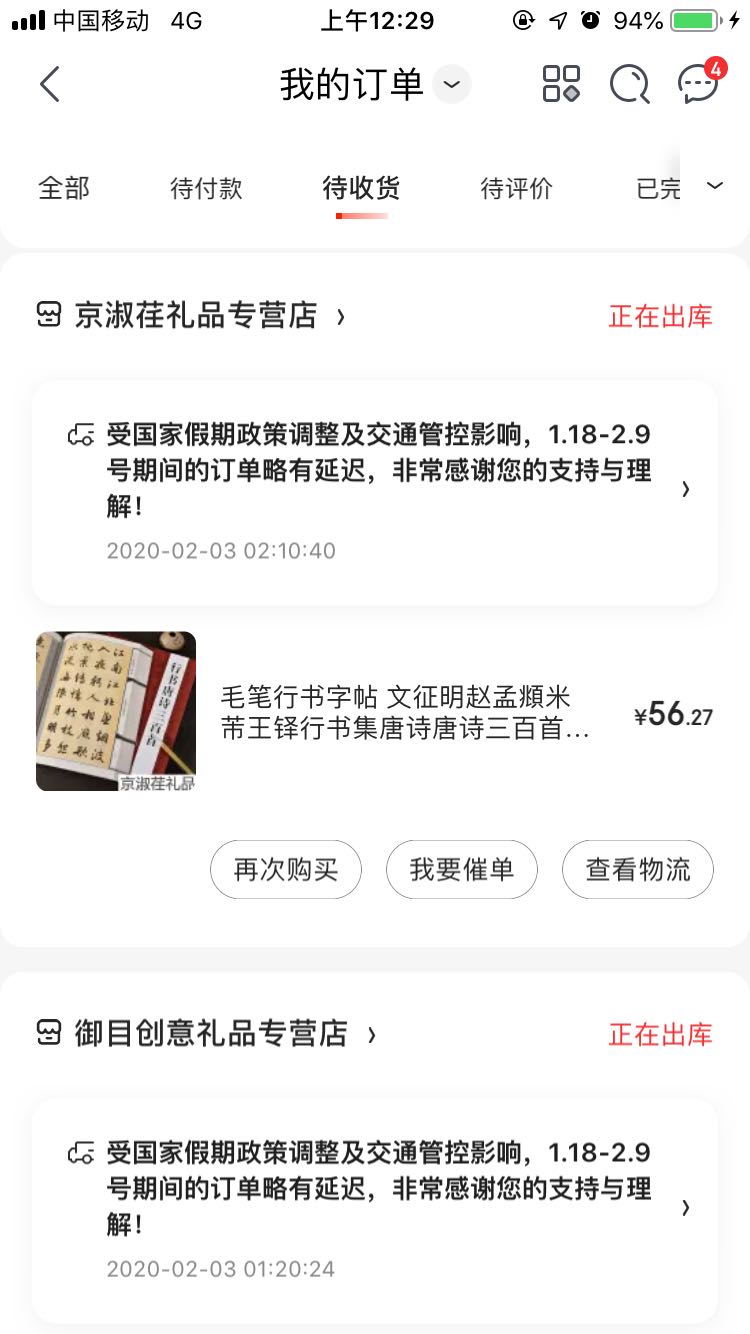
Task: Switch to the 待评价 tab
Action: [x=516, y=188]
